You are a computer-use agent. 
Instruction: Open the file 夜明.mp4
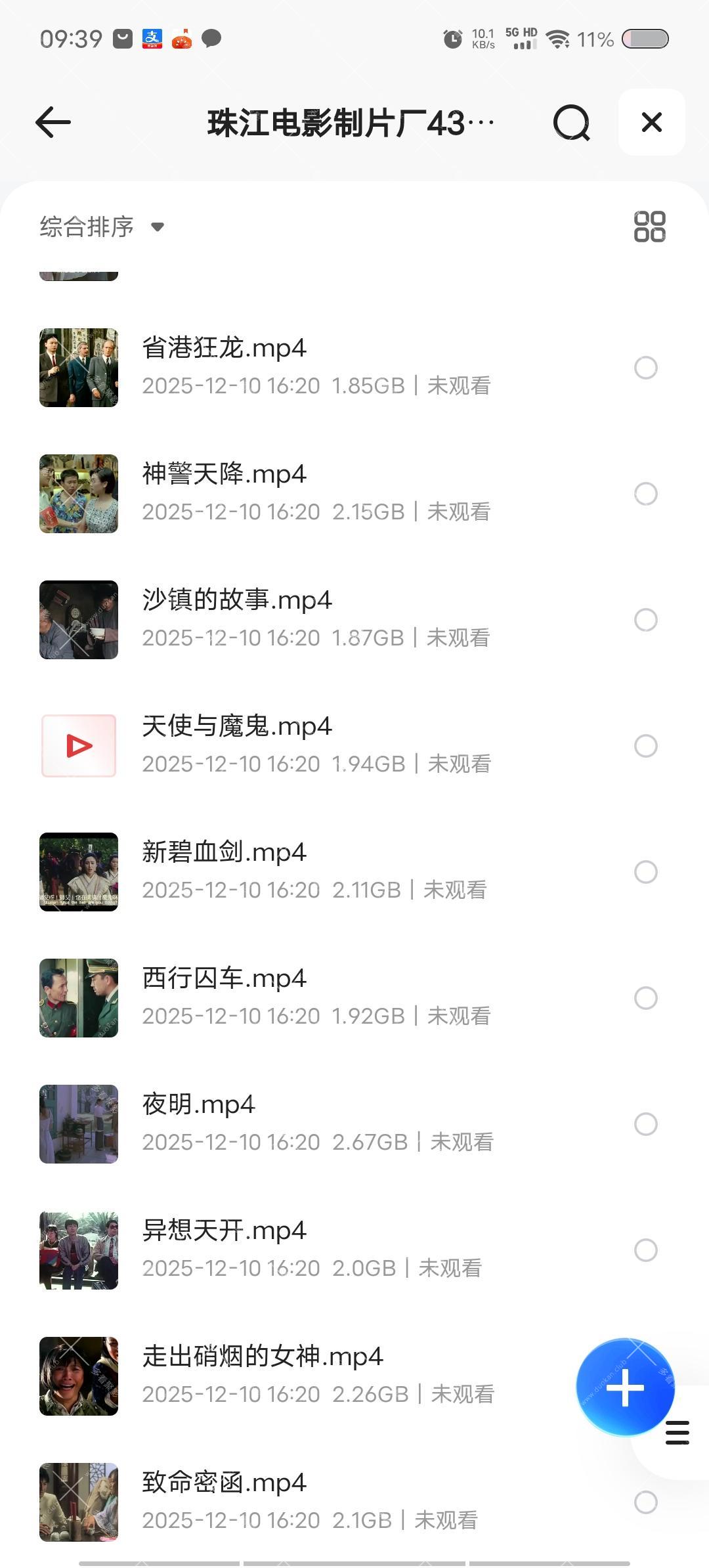198,1104
